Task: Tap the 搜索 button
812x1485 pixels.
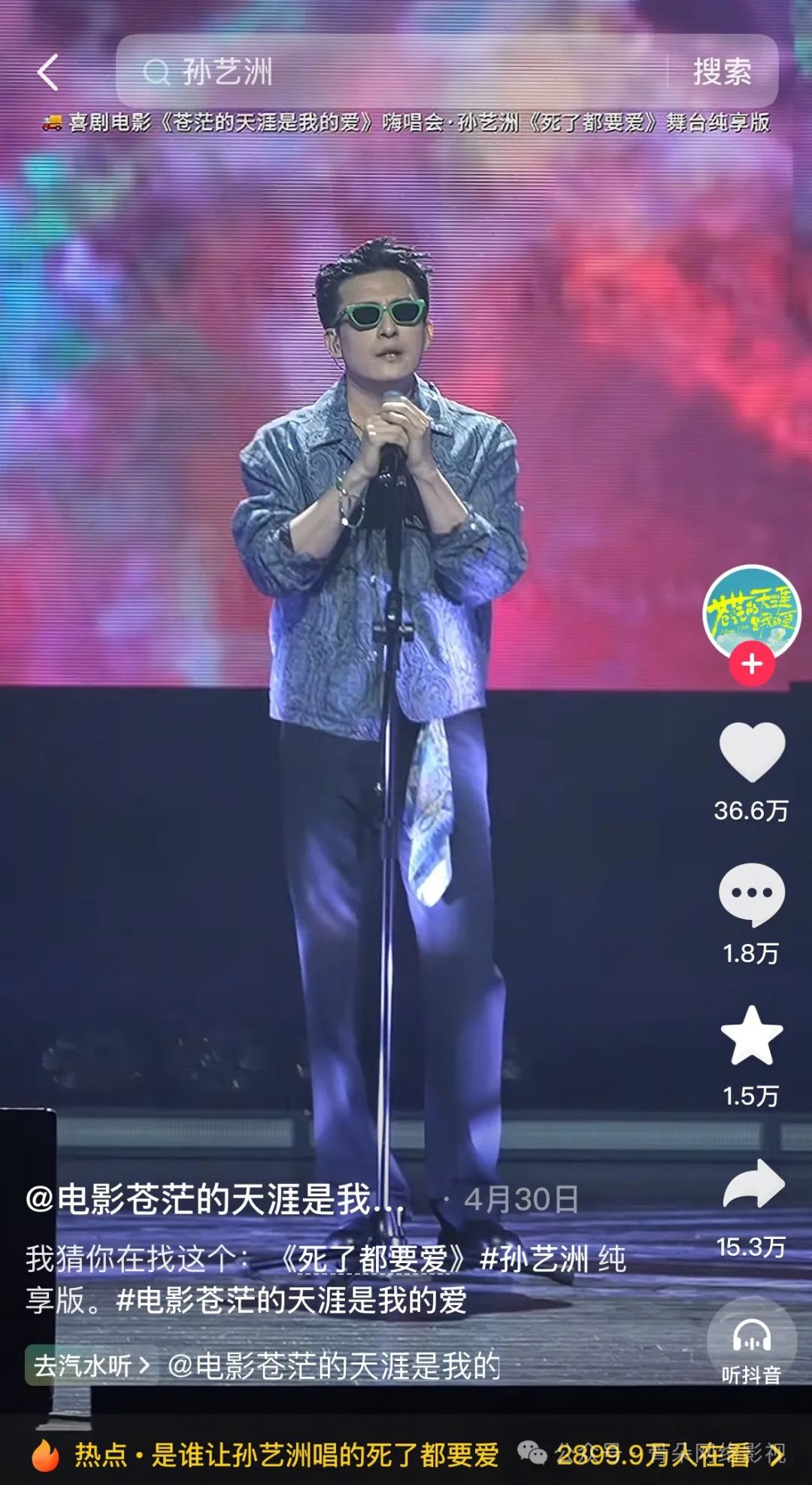Action: [x=722, y=71]
